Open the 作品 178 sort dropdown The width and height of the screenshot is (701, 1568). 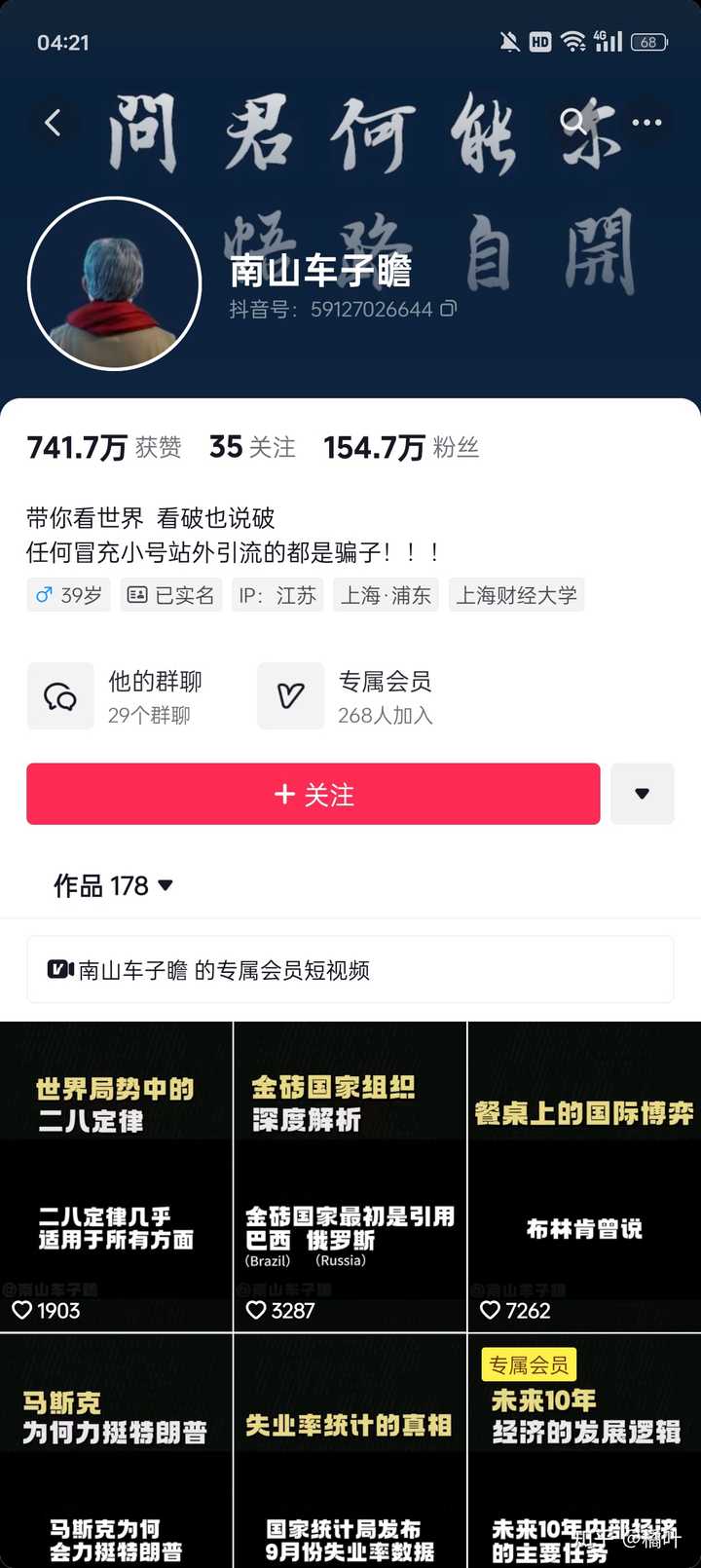point(113,885)
